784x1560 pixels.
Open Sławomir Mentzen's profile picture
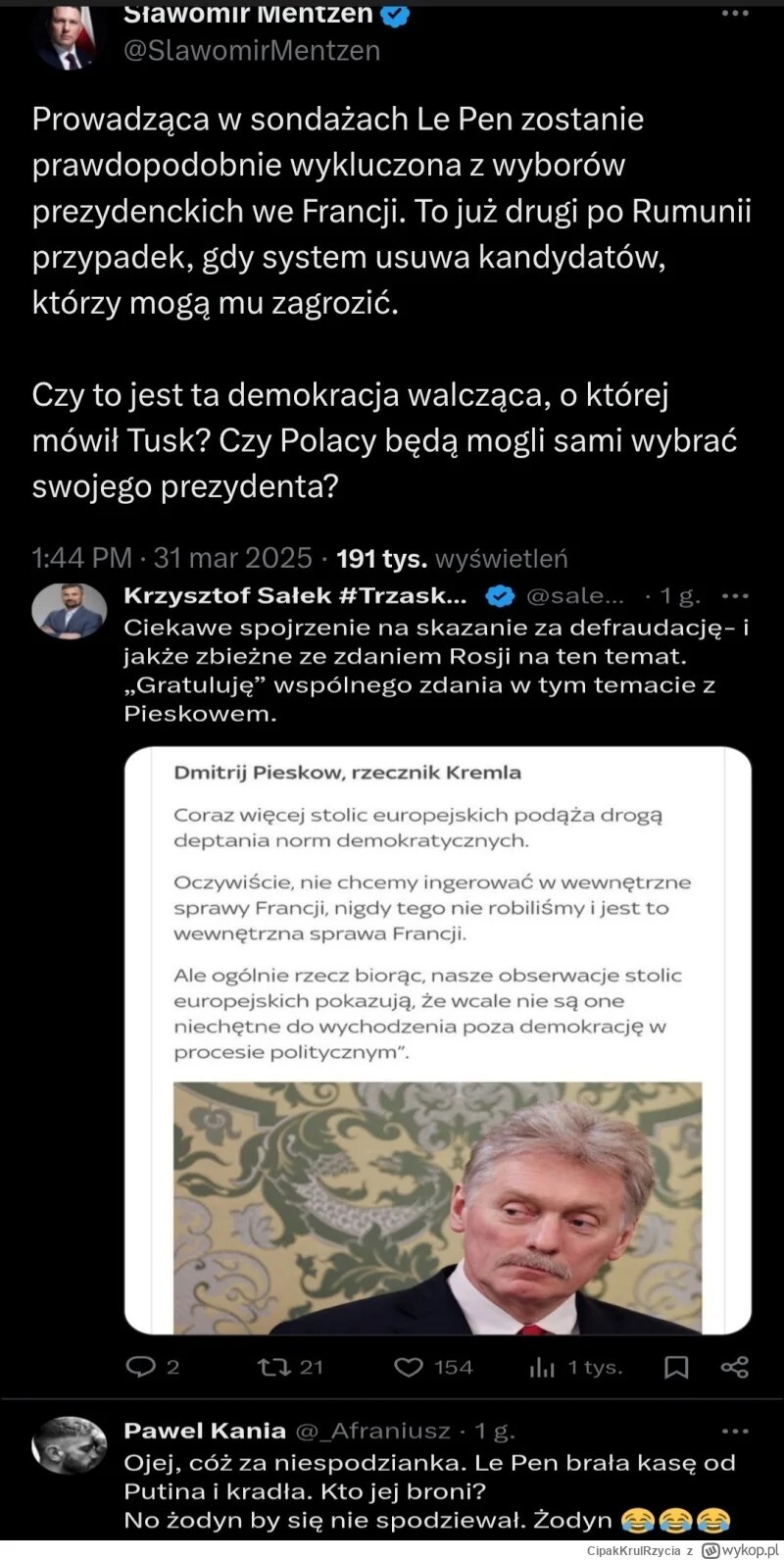pos(68,39)
